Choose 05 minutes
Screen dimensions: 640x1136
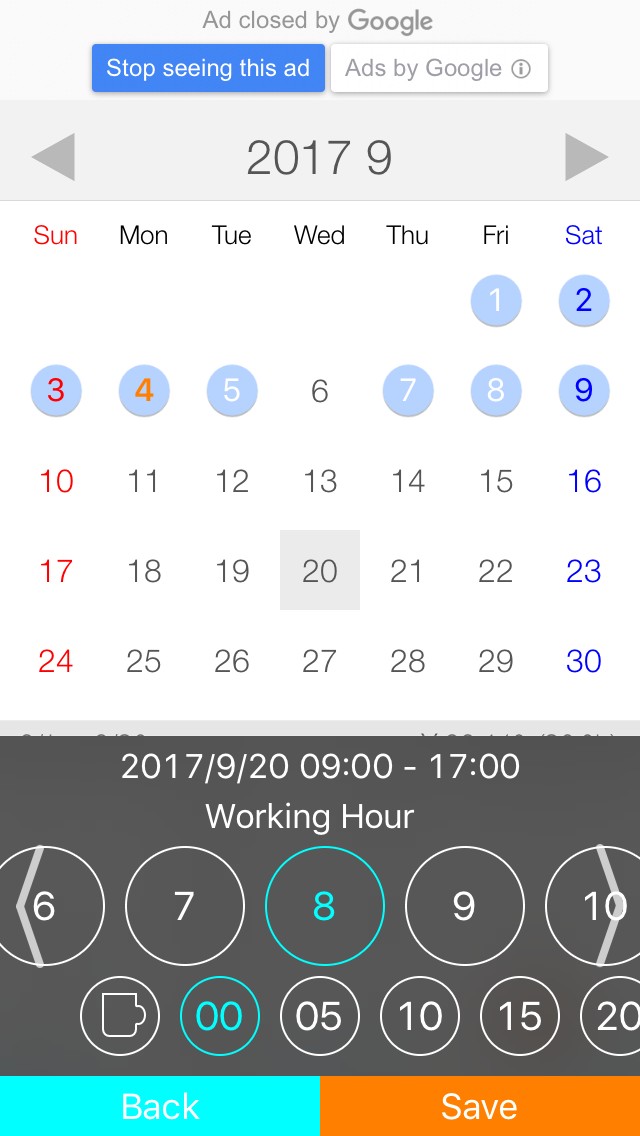[x=319, y=1016]
